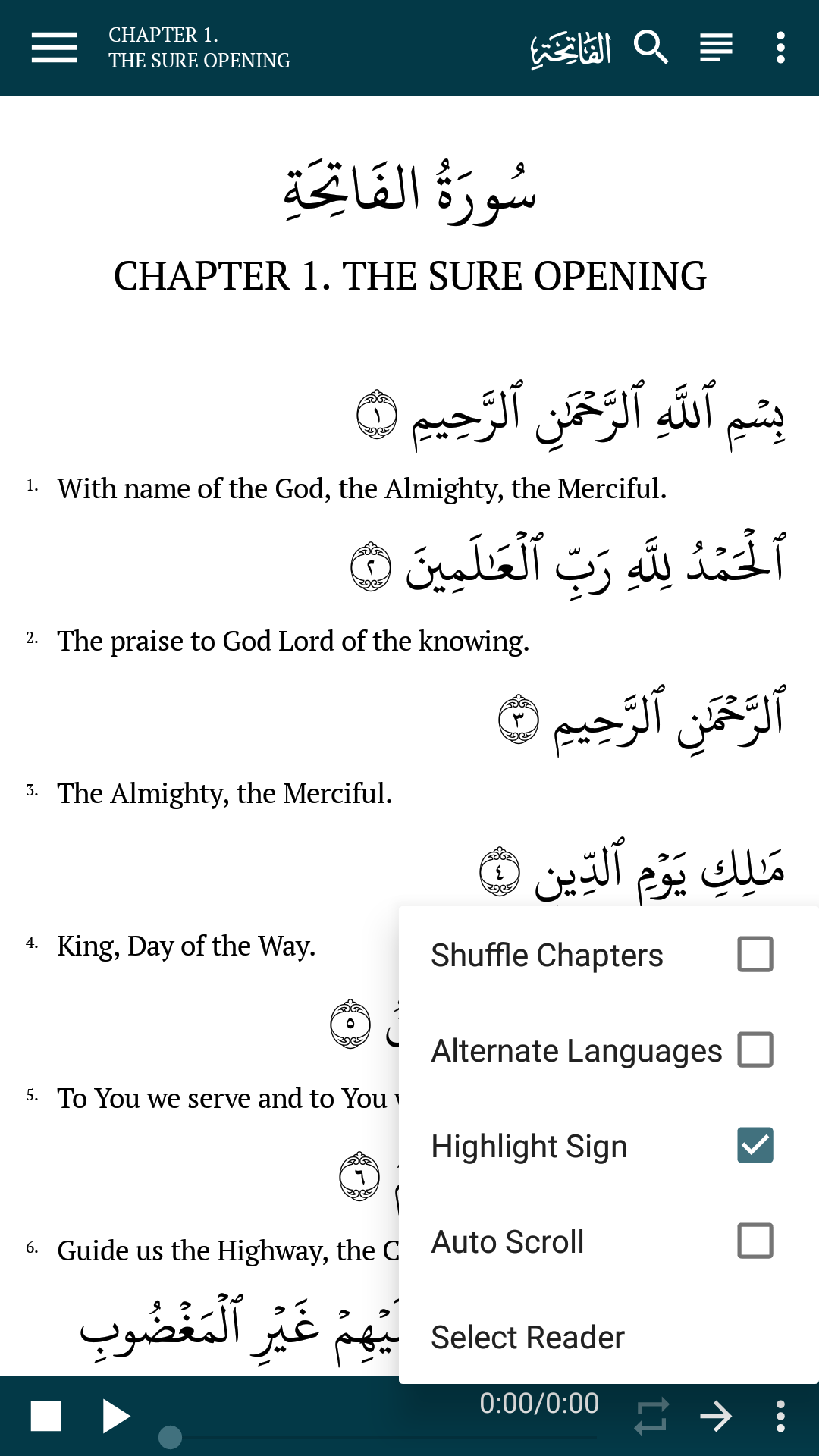Image resolution: width=819 pixels, height=1456 pixels.
Task: Open the text alignment lines icon
Action: (716, 48)
